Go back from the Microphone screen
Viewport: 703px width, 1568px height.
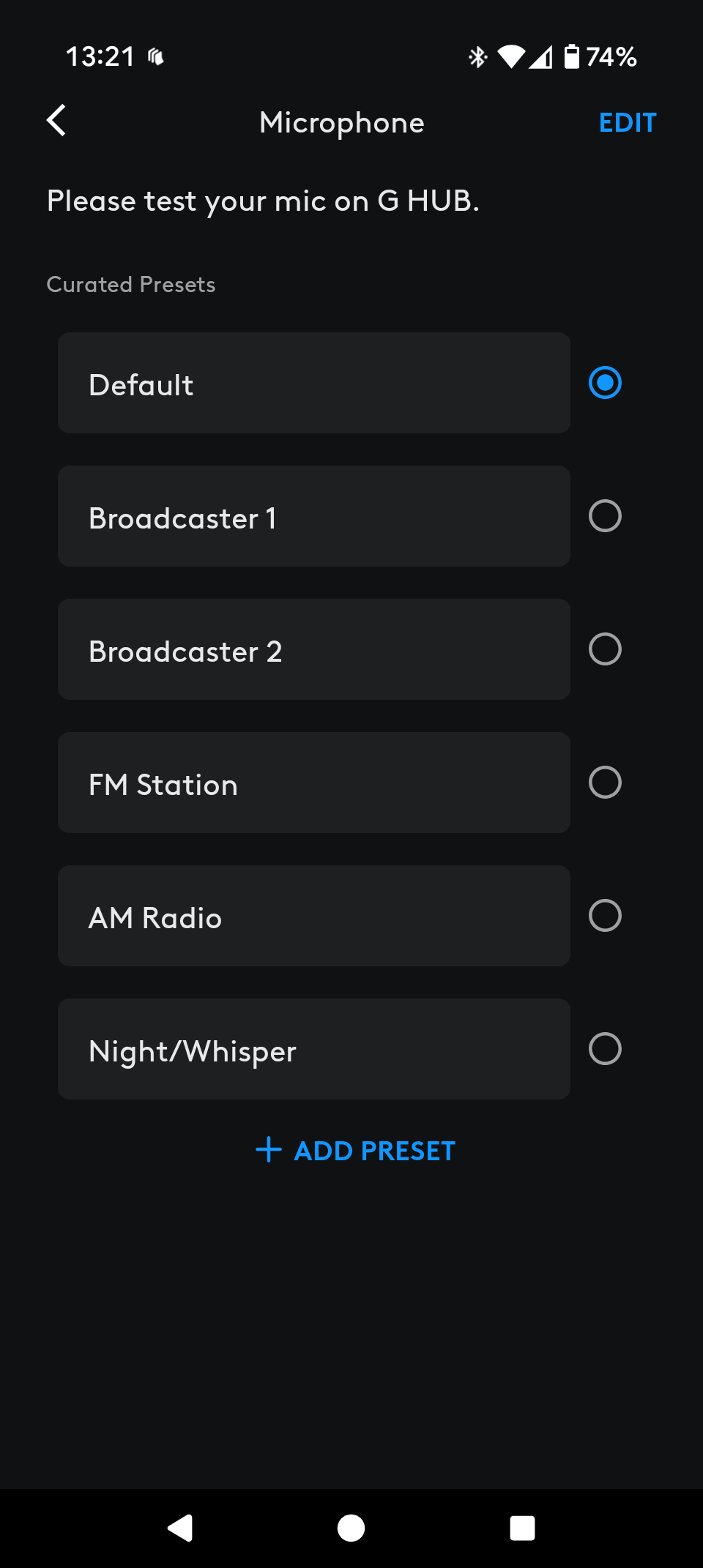(x=56, y=121)
